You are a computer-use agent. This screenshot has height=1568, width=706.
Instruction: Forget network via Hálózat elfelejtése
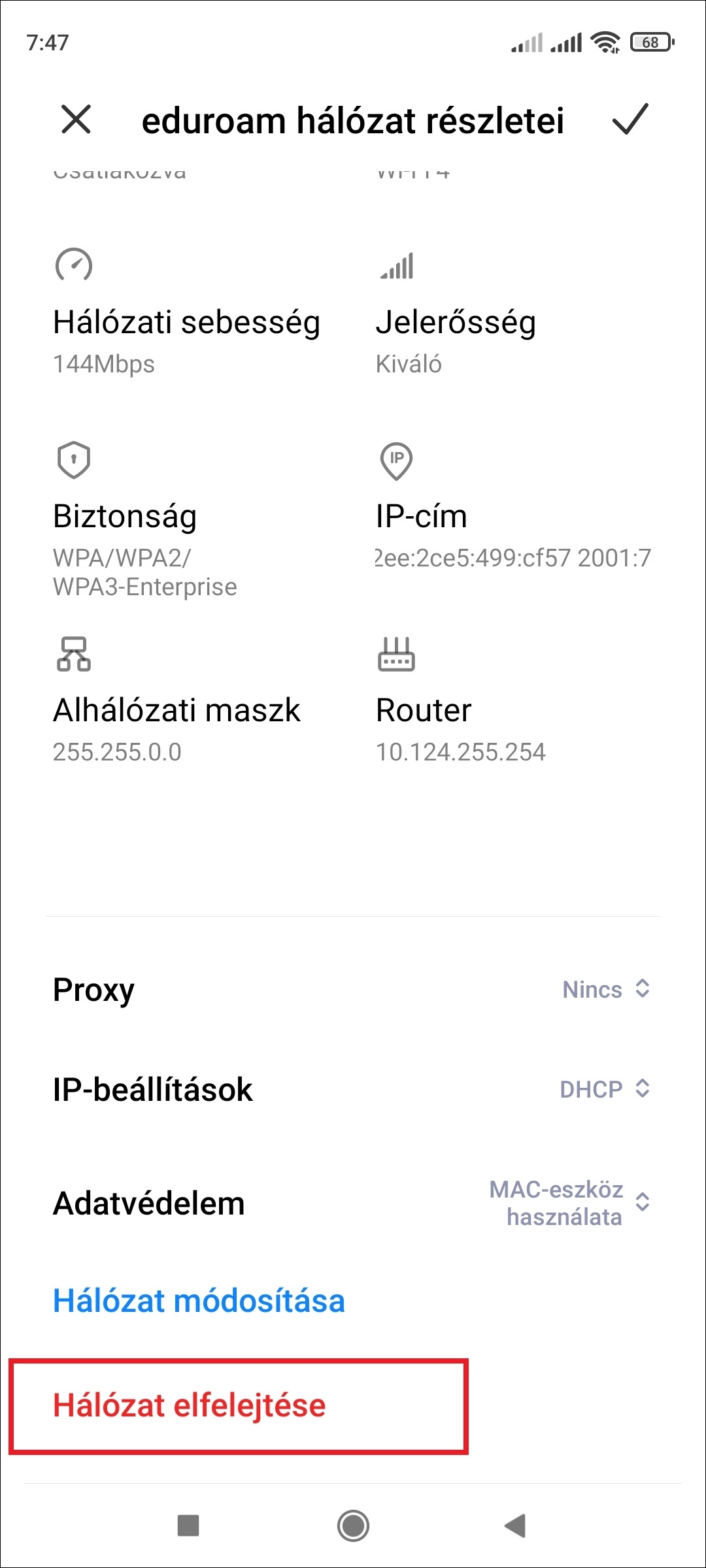point(190,1405)
